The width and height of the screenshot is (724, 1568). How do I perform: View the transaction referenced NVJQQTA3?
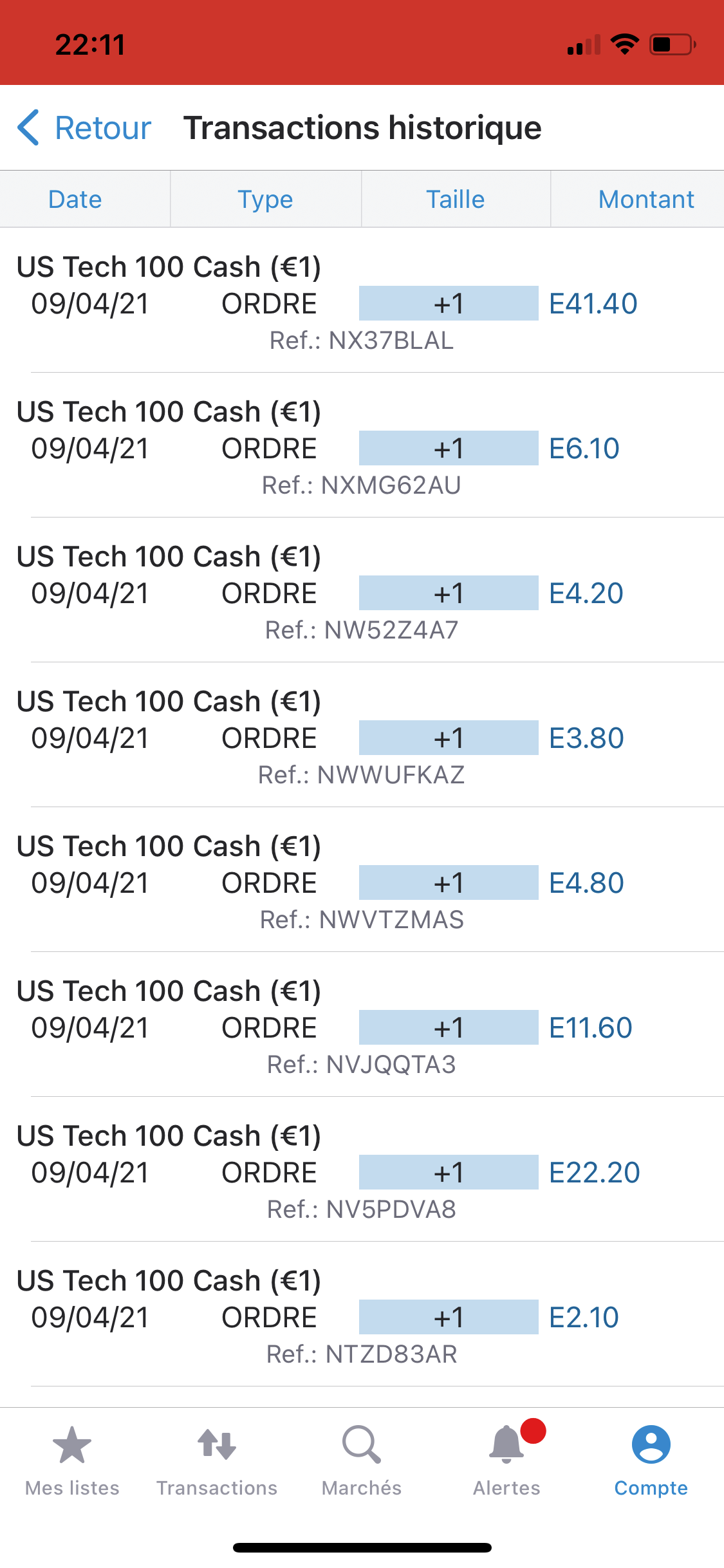point(362,1027)
